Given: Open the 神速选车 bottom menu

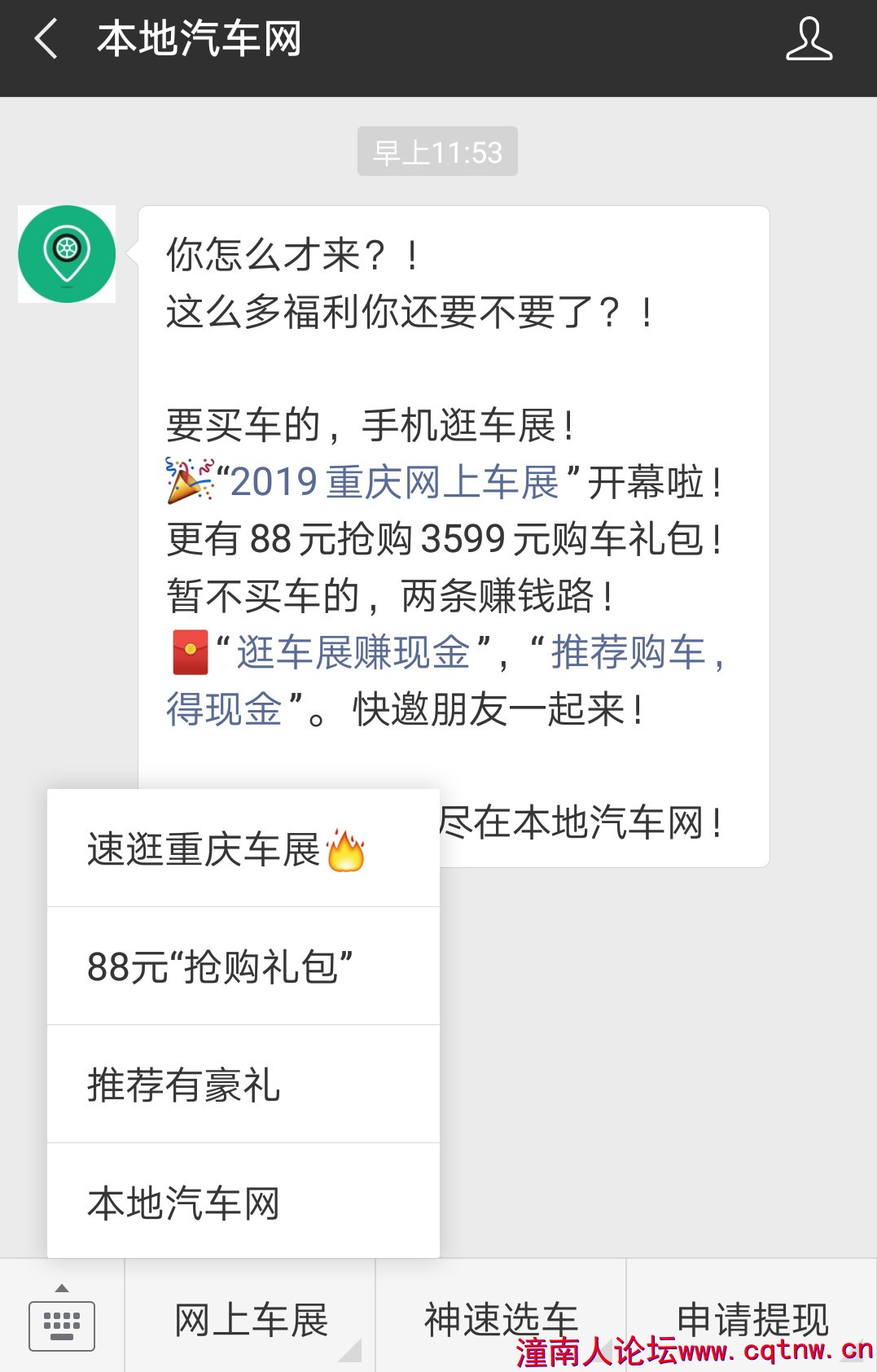Looking at the screenshot, I should pyautogui.click(x=500, y=1317).
